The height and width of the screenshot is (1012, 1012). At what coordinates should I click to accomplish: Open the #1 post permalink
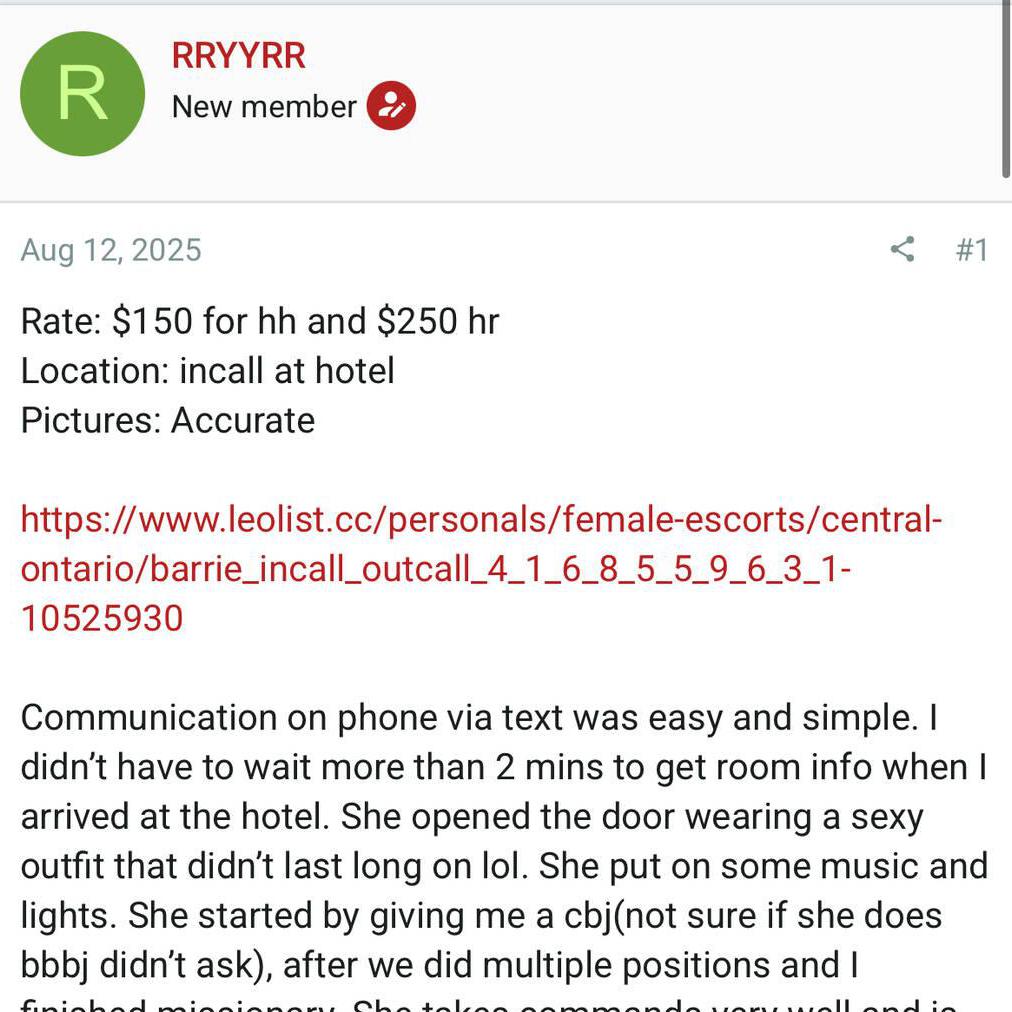click(x=971, y=249)
